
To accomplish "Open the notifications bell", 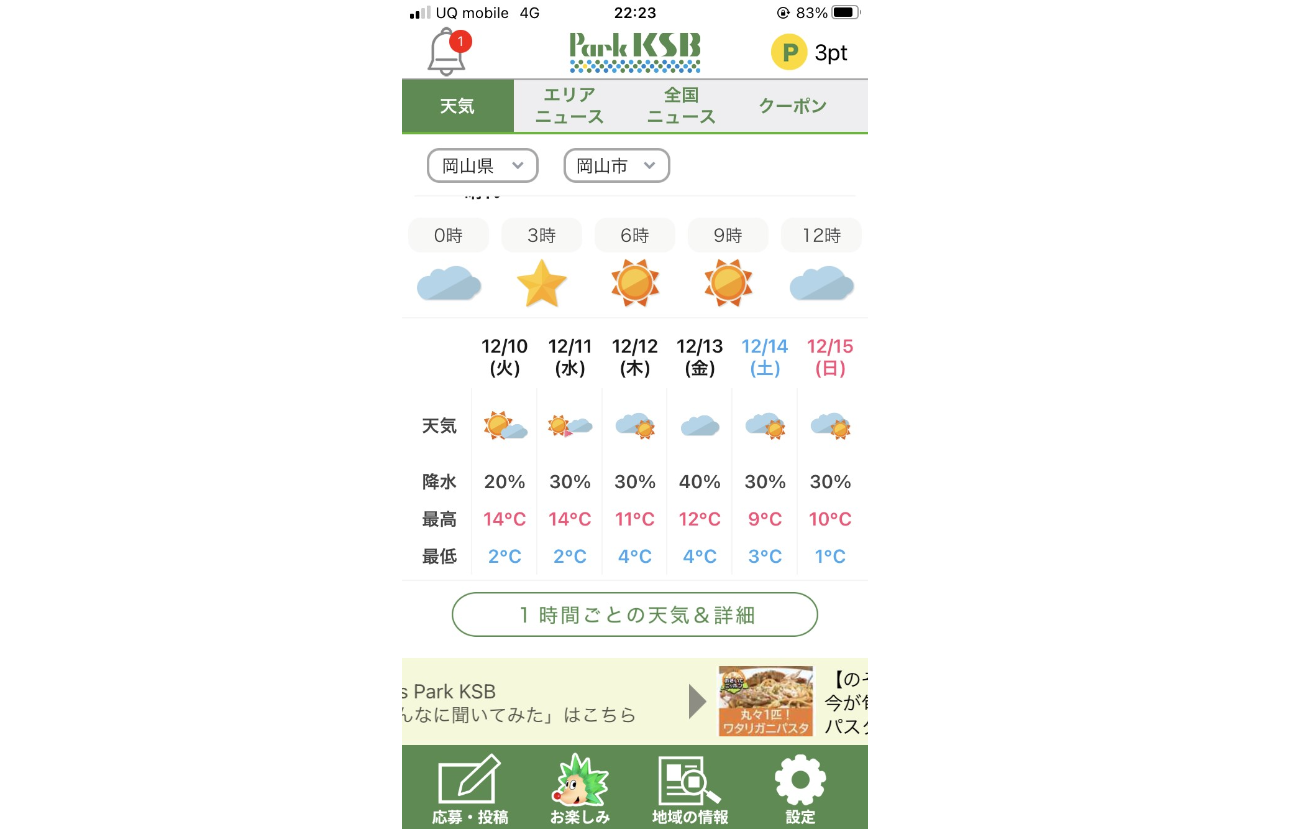I will (447, 52).
